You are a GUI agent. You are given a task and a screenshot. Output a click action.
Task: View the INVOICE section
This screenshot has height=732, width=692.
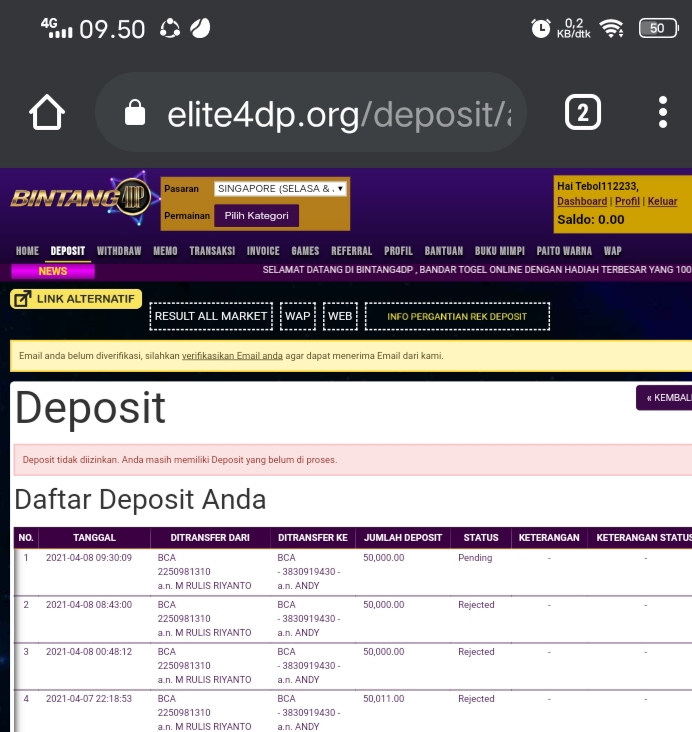(263, 251)
